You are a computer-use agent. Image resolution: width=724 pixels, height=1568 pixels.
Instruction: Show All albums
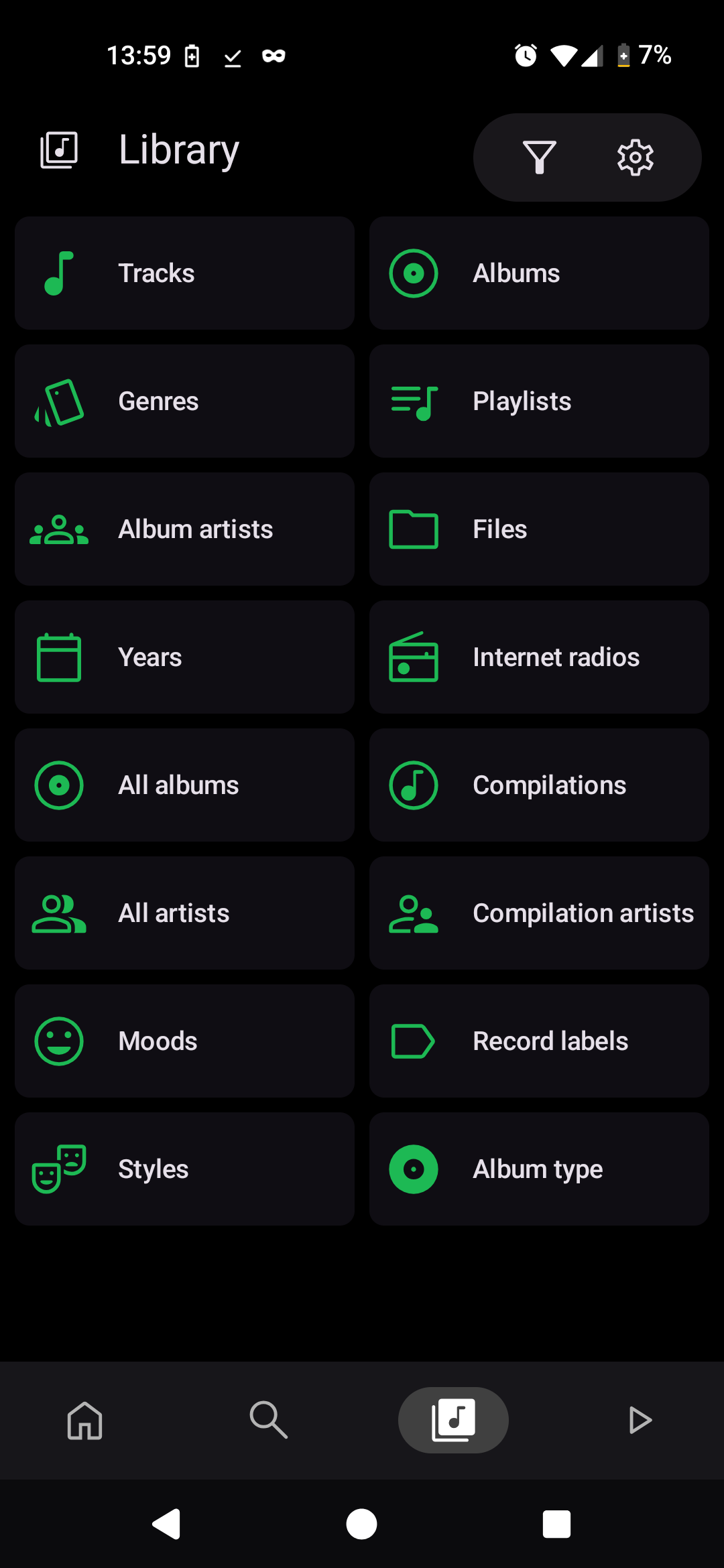point(184,785)
